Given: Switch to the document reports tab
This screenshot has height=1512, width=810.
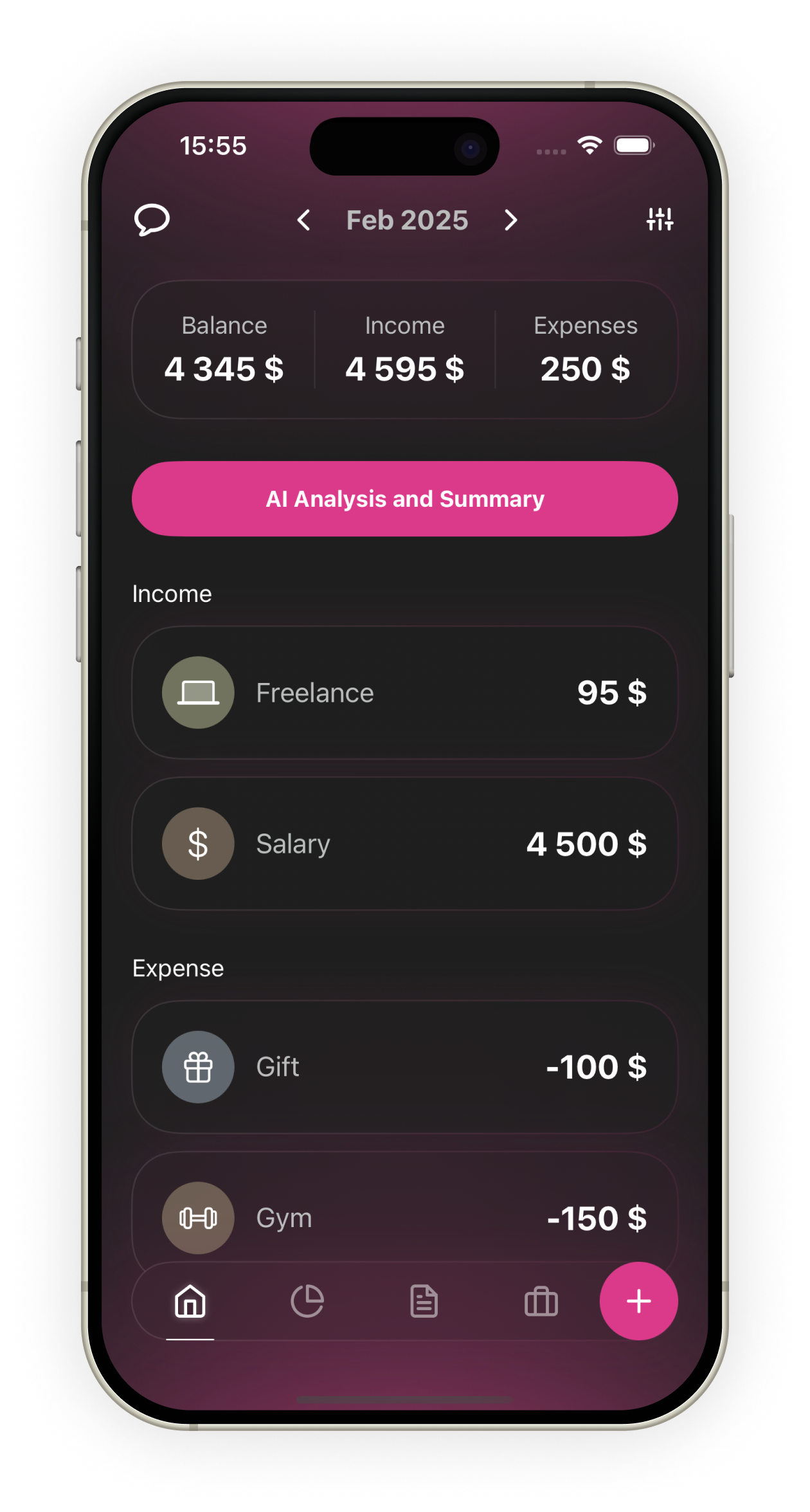Looking at the screenshot, I should tap(424, 1302).
